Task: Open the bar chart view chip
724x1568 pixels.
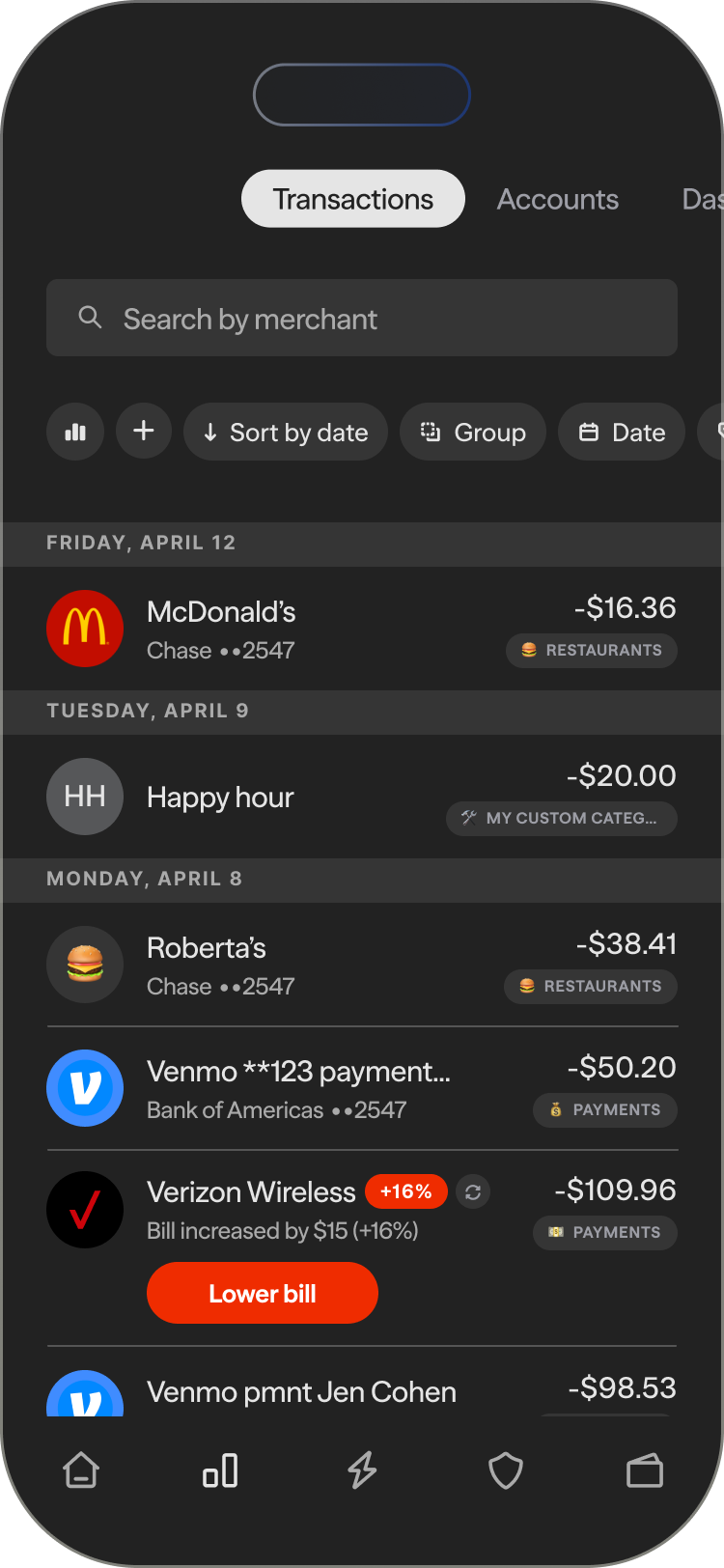Action: pos(75,432)
